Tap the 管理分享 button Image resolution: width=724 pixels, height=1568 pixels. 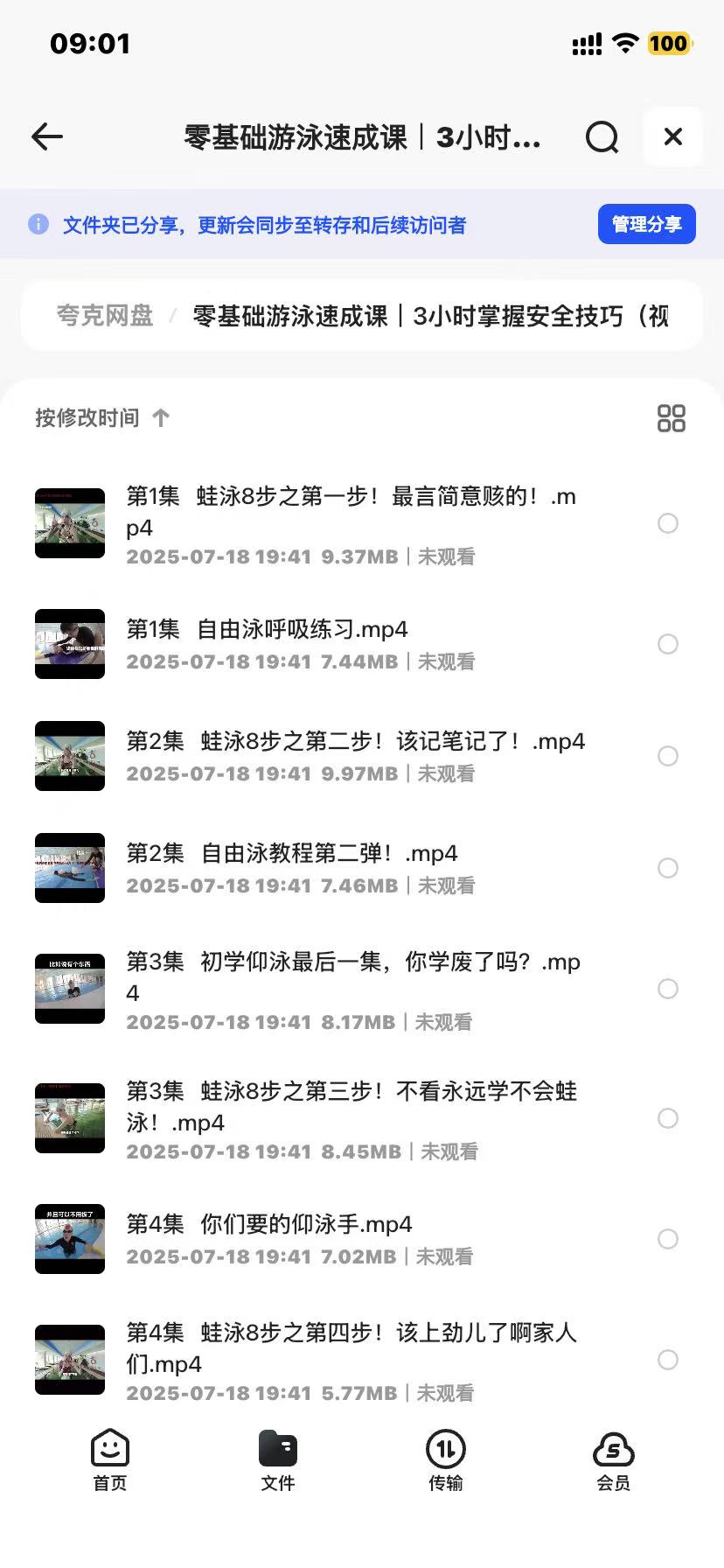[646, 223]
